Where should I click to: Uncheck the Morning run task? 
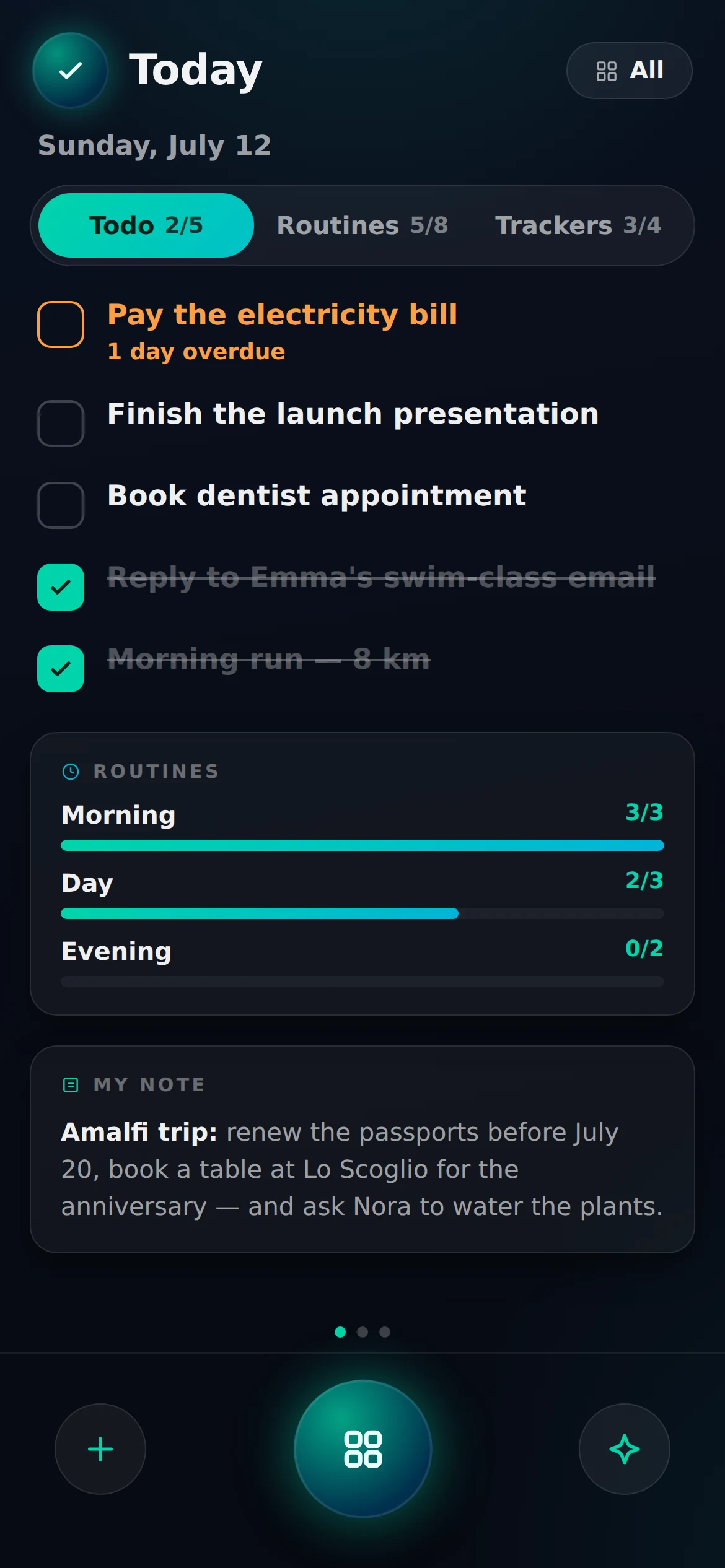(x=61, y=669)
